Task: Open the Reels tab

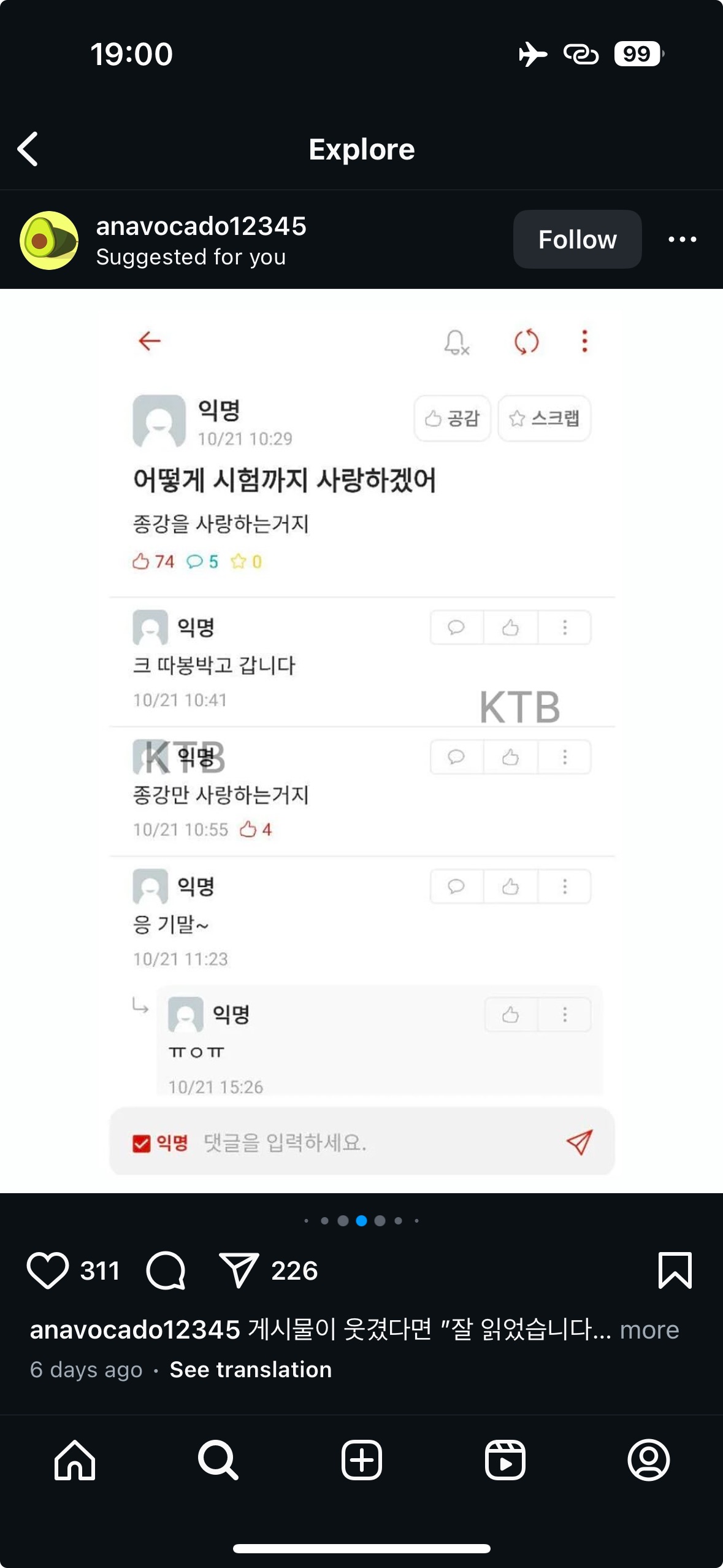Action: pos(505,1460)
